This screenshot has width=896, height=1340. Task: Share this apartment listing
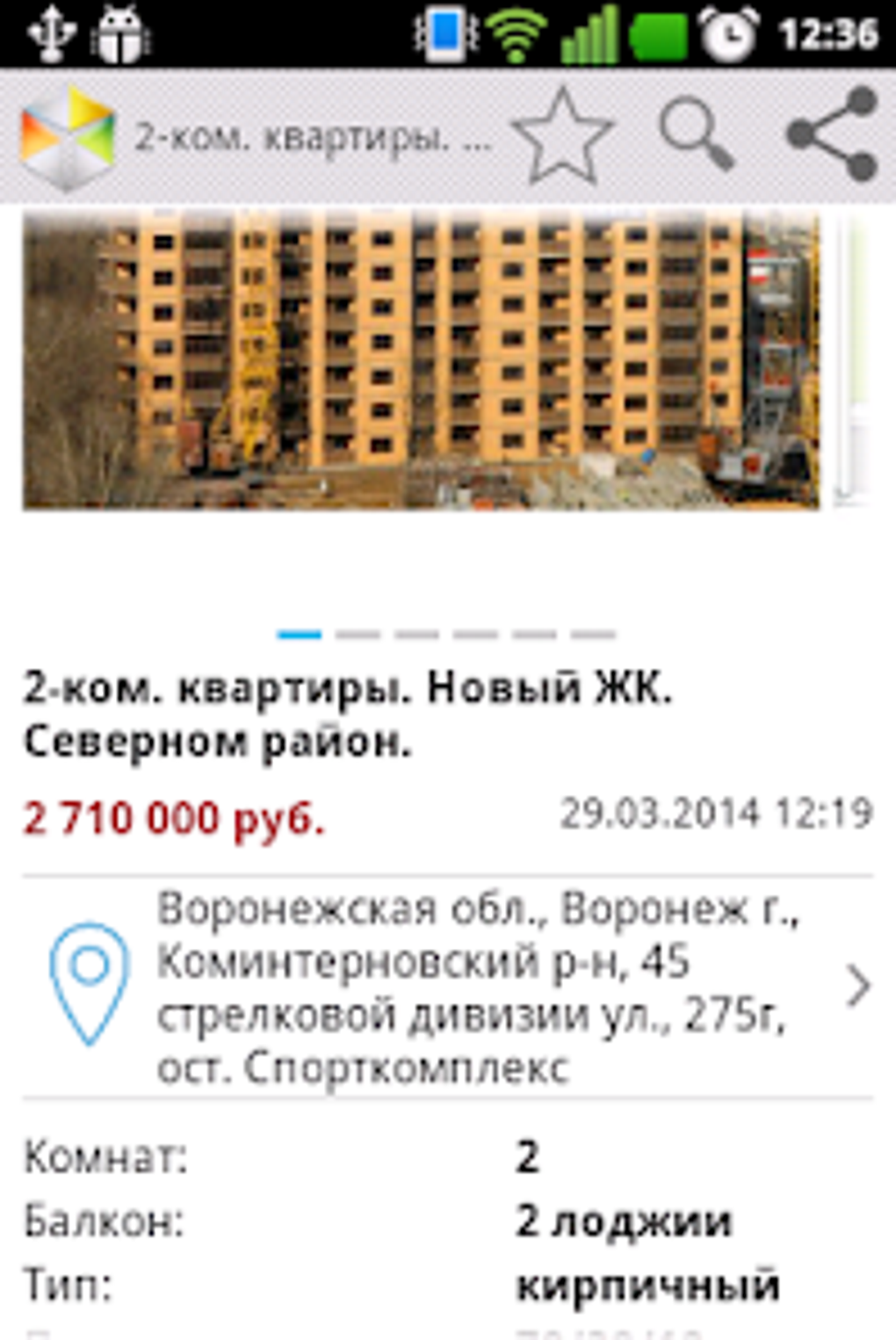point(832,134)
